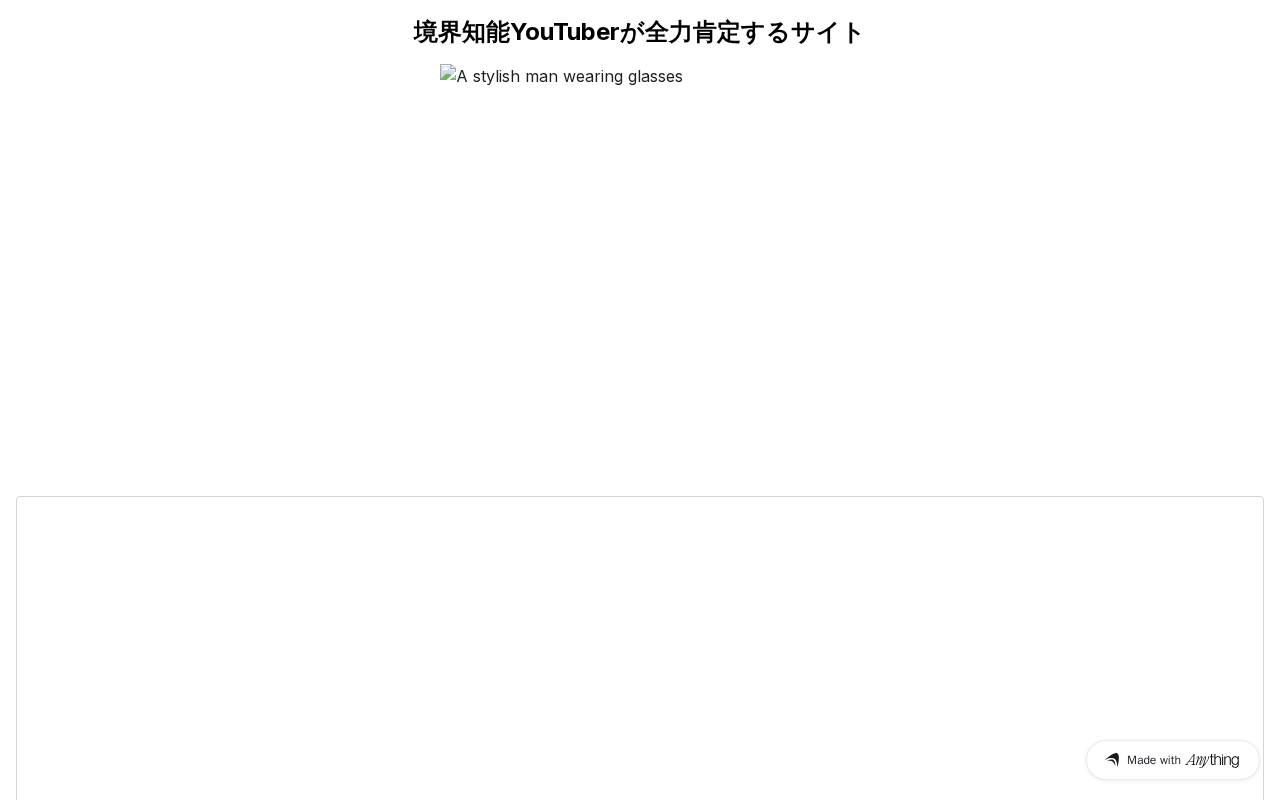This screenshot has height=800, width=1280.
Task: Open the Made with Anything badge
Action: 1172,760
